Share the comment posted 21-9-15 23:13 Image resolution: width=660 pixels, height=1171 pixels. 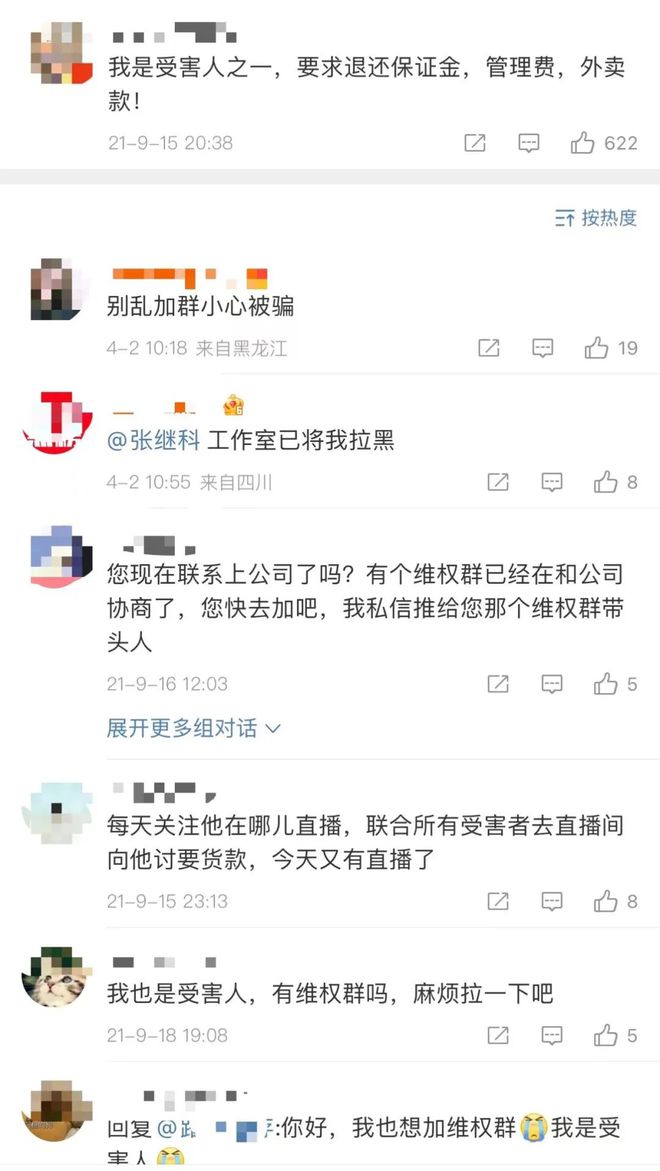(x=498, y=901)
